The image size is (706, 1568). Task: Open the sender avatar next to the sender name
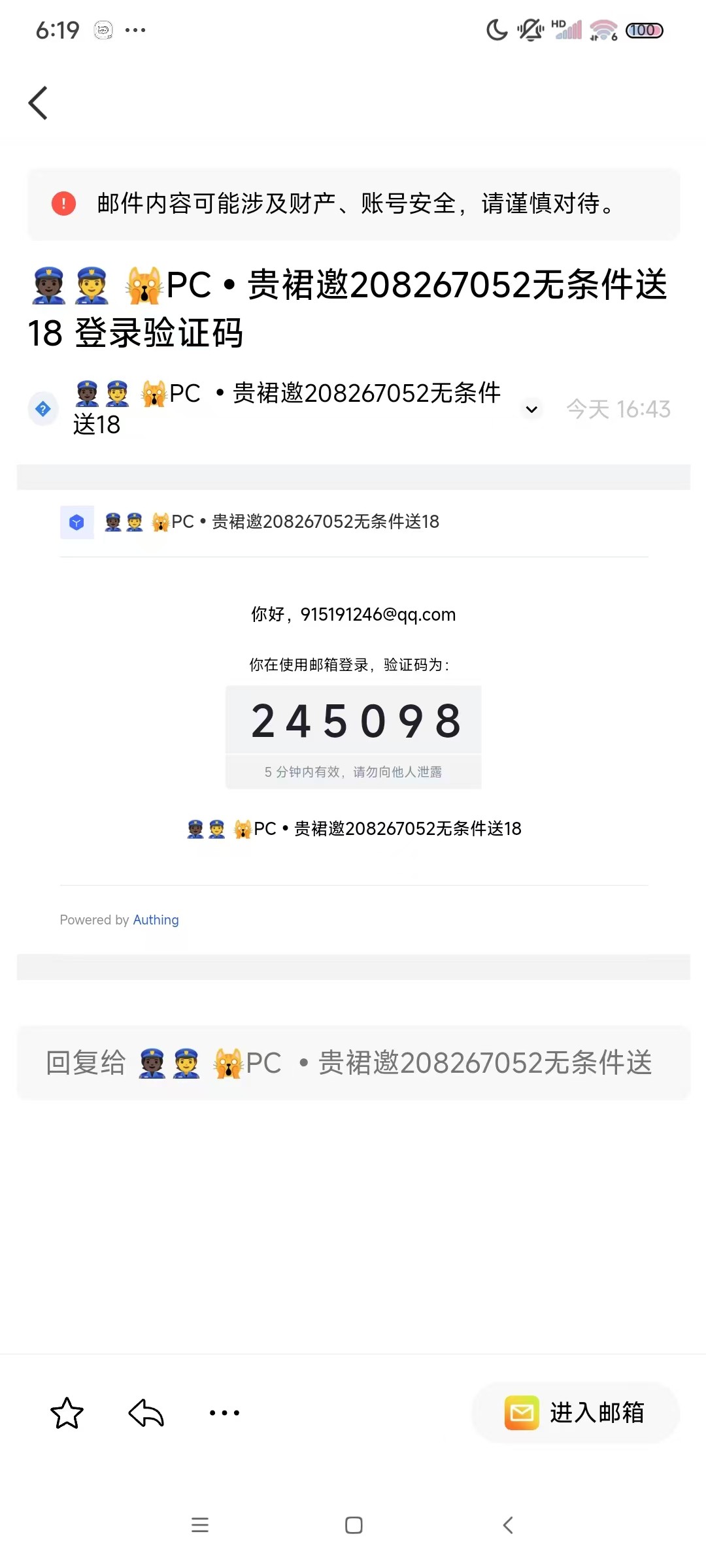click(43, 410)
